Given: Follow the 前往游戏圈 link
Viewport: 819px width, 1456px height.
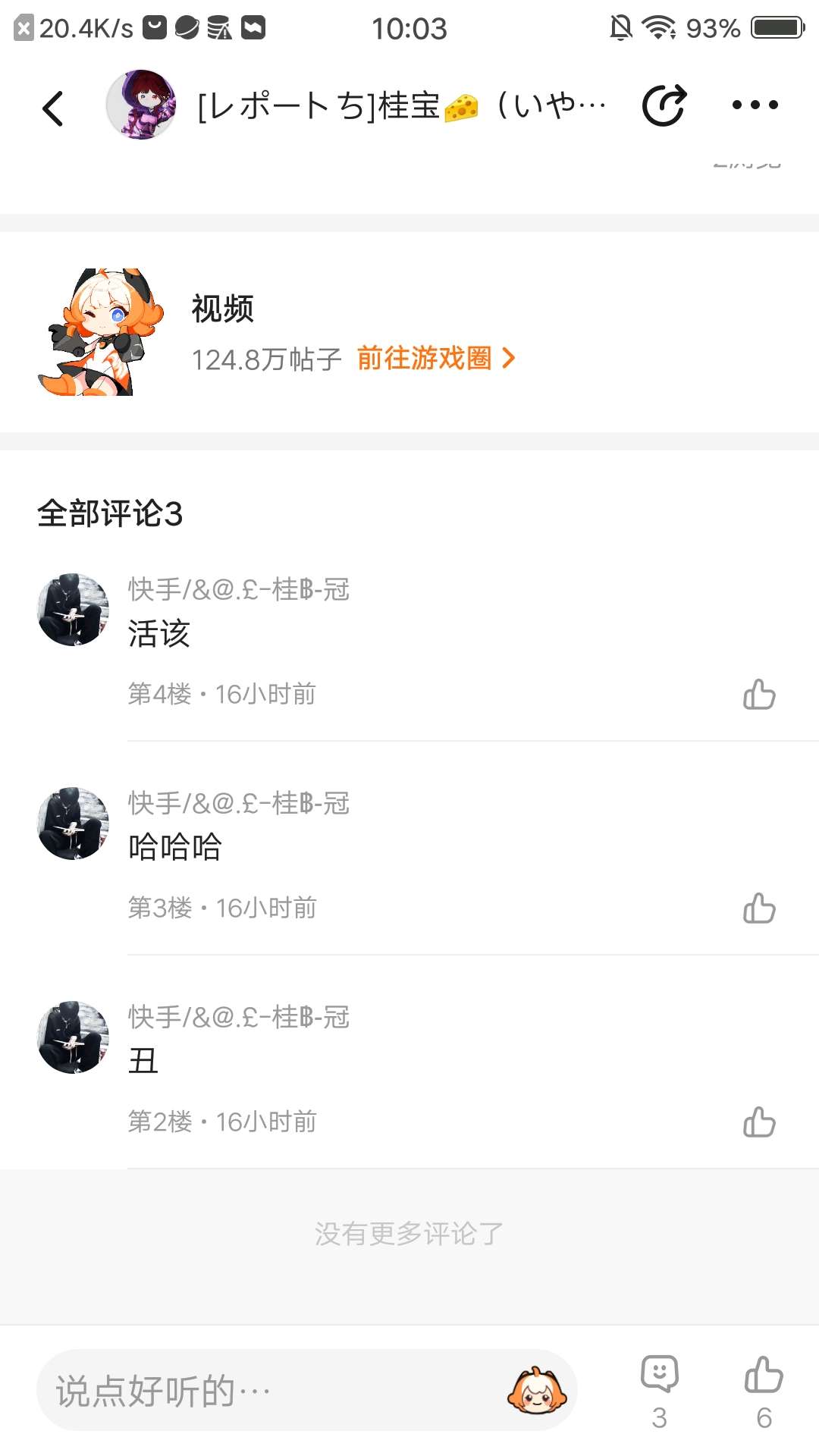Looking at the screenshot, I should (x=435, y=358).
